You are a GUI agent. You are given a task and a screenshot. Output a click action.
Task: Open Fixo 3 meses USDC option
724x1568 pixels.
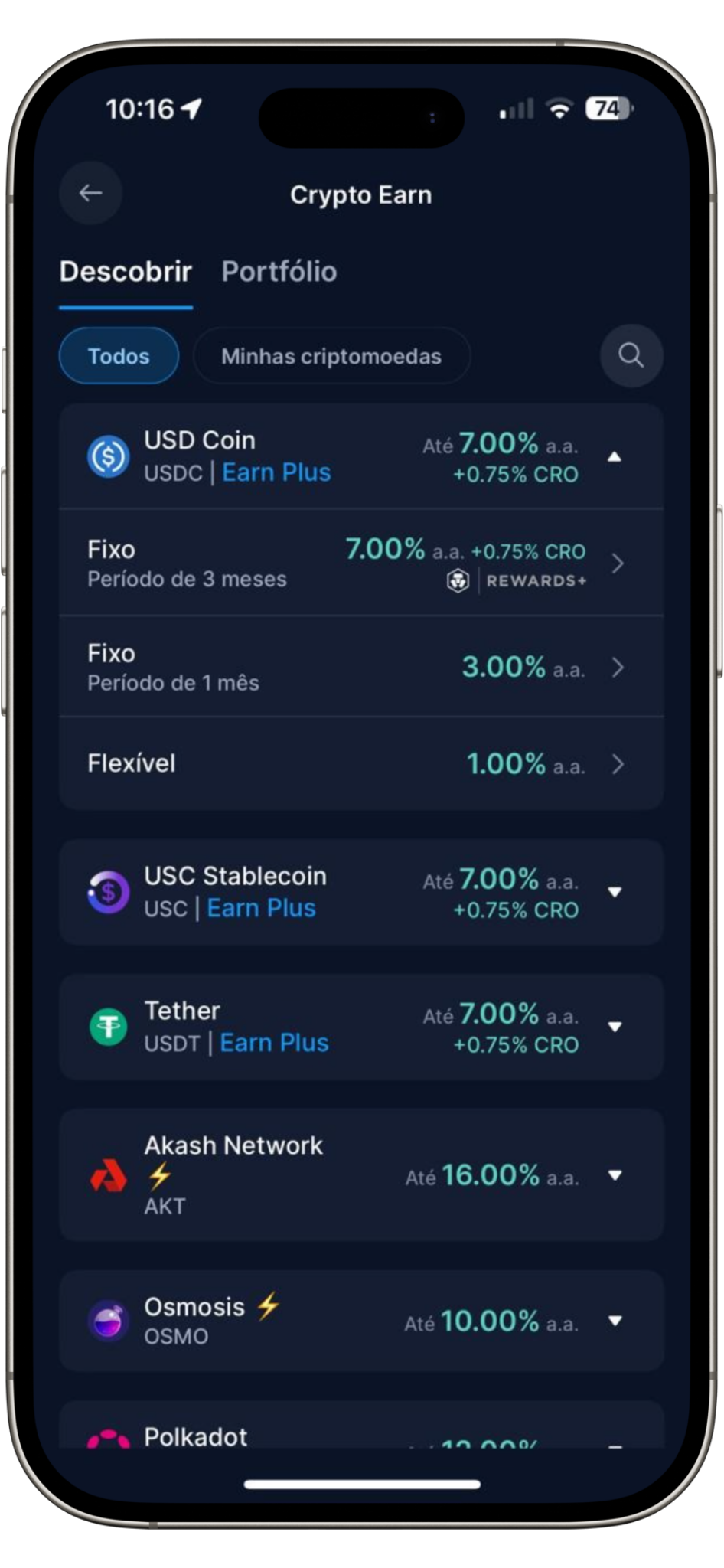(x=360, y=563)
